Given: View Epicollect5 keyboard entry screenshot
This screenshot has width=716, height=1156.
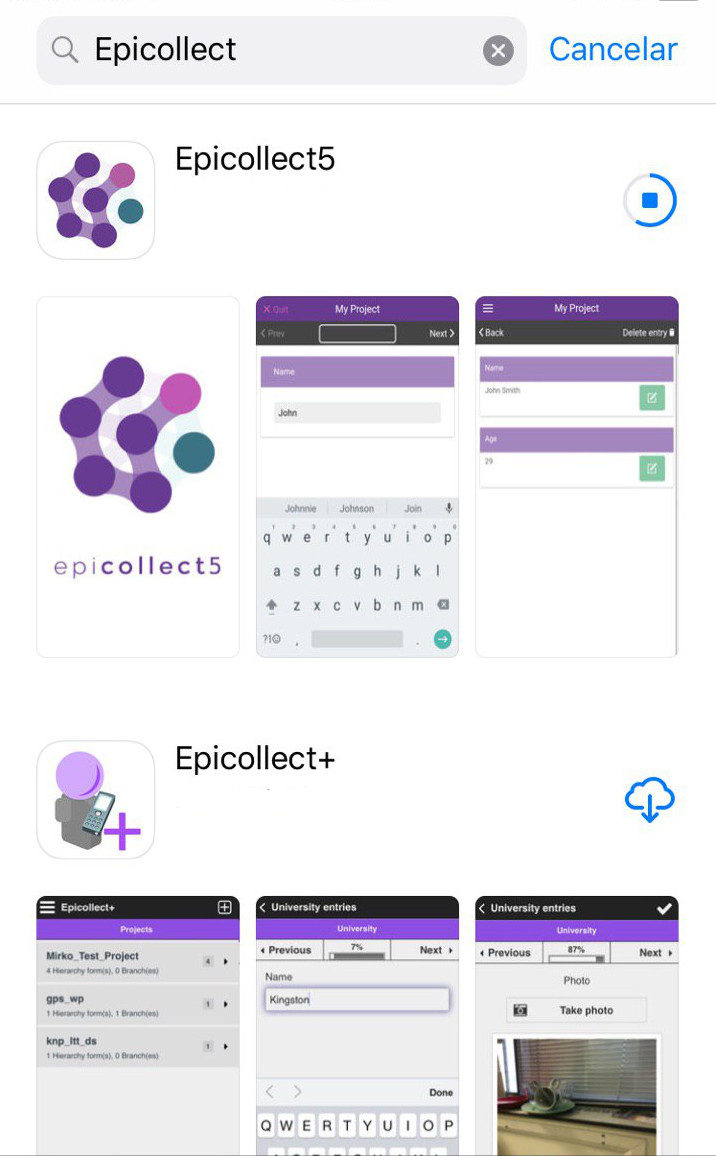Looking at the screenshot, I should pos(357,476).
